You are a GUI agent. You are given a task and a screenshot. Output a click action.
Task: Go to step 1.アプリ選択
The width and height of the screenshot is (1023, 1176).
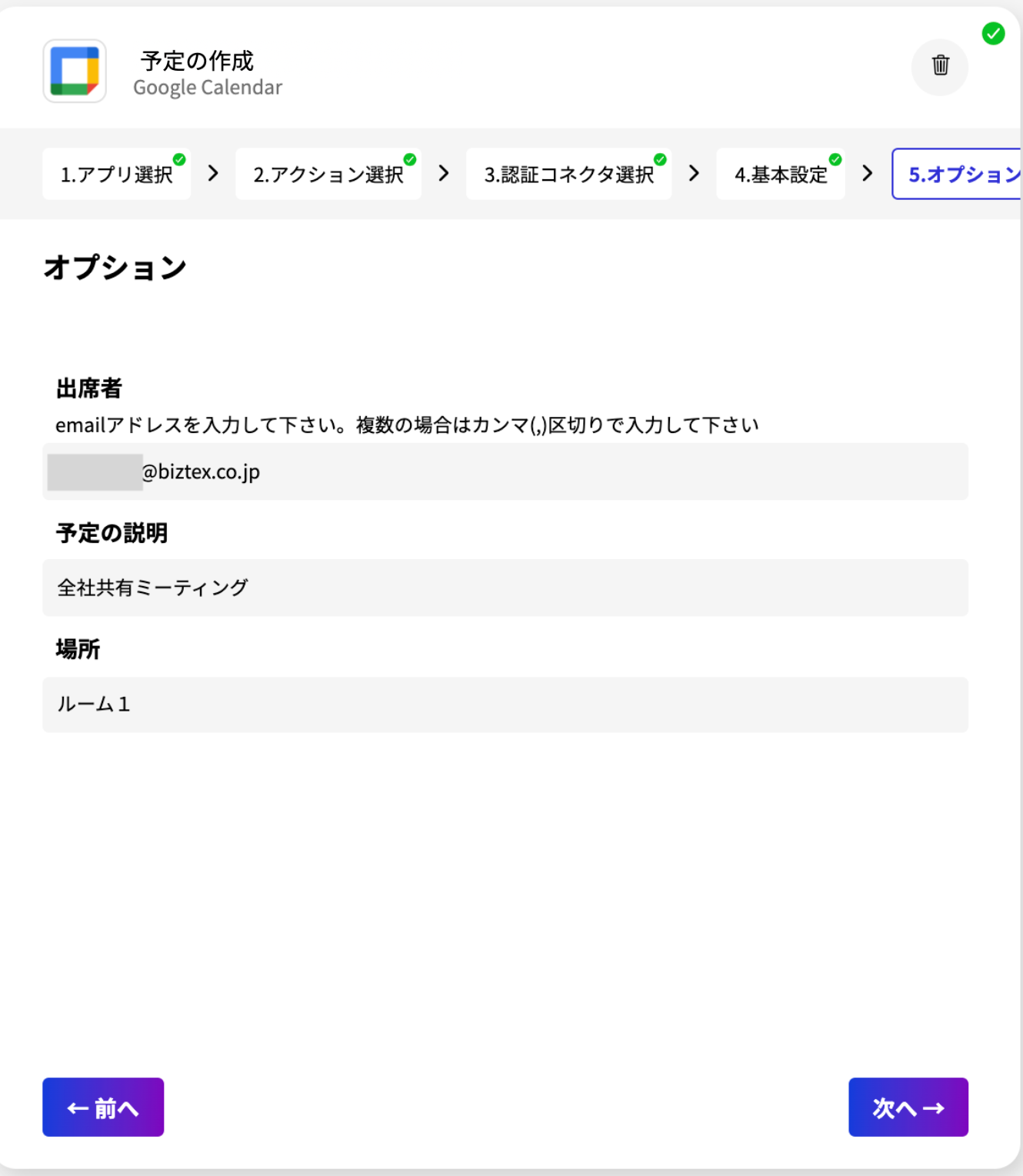point(116,175)
